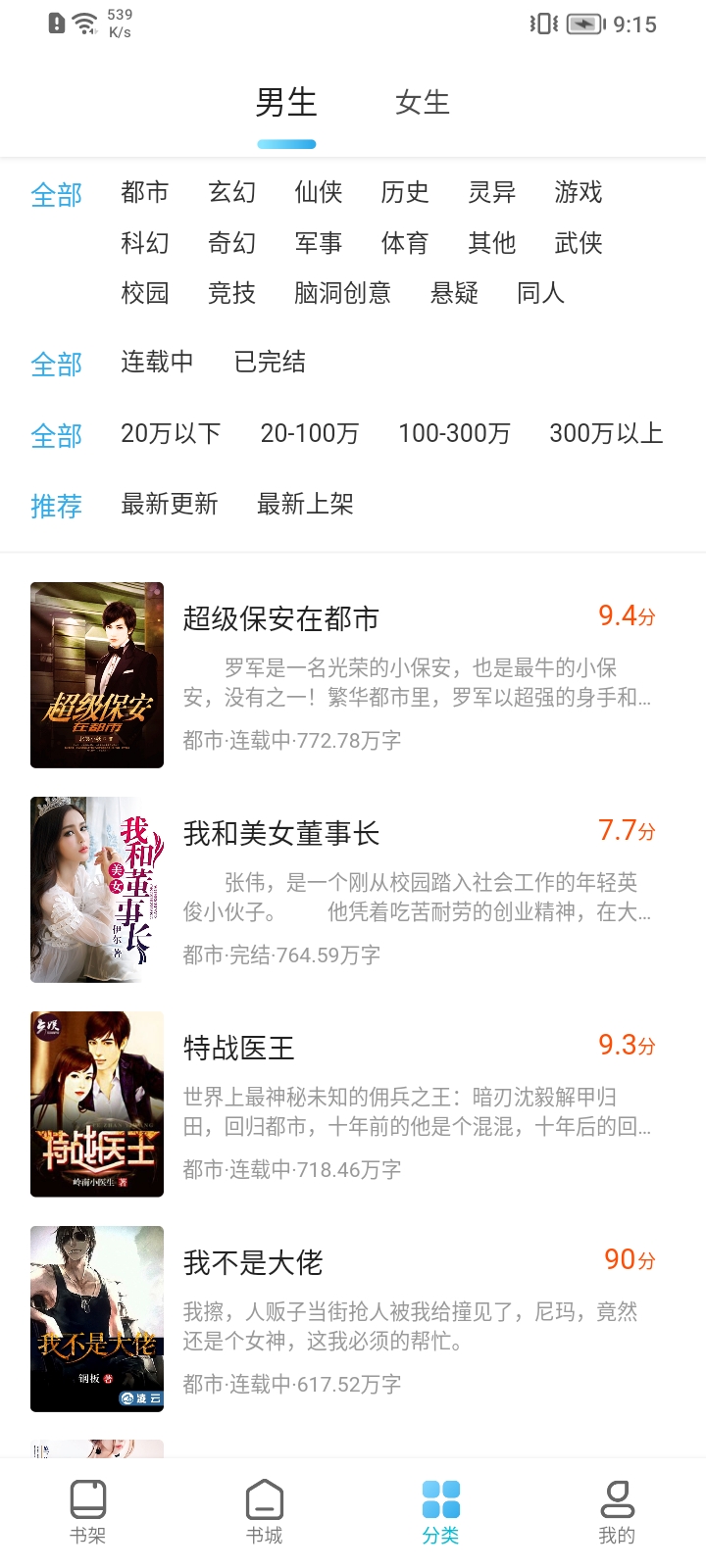Select the 都市 genre
Screen dimensions: 706x1568
(x=146, y=193)
